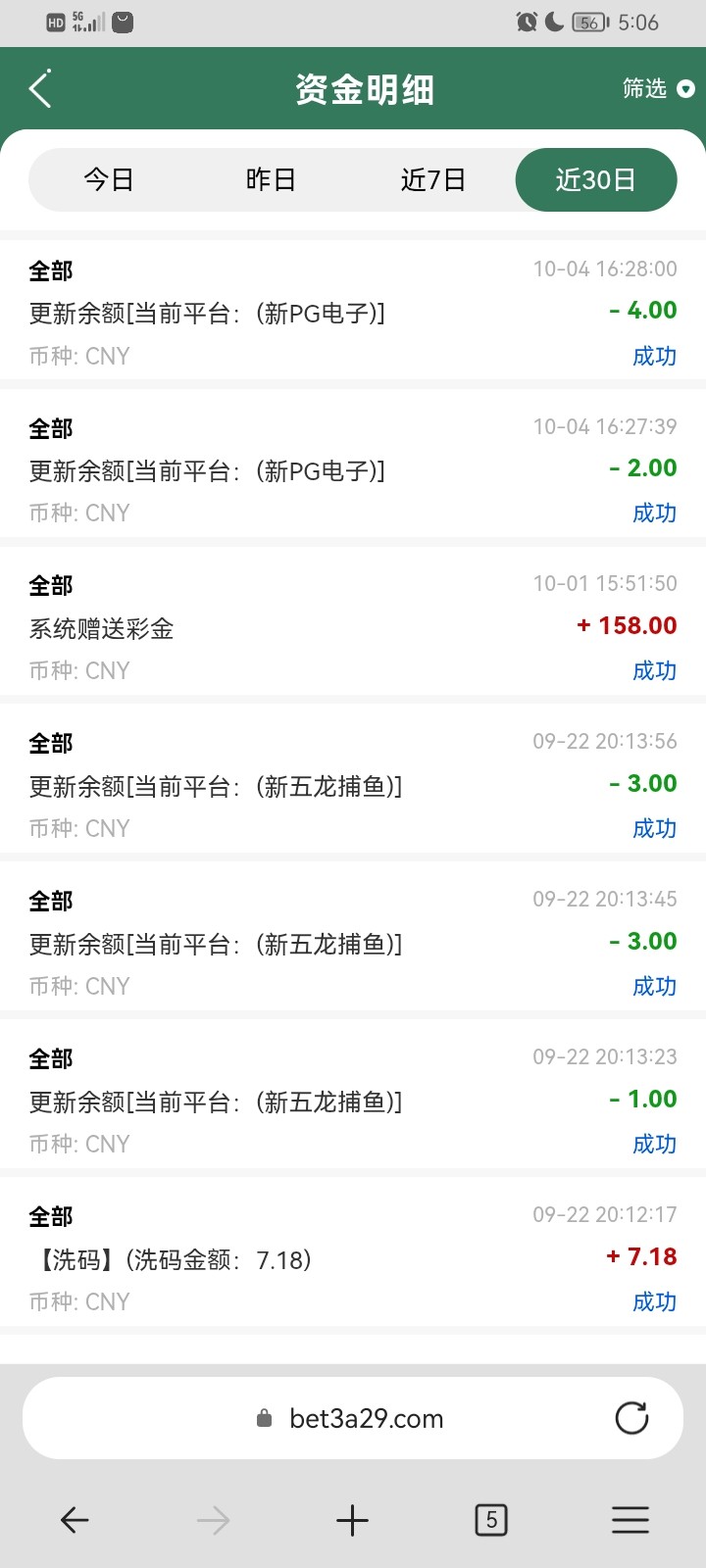Screen dimensions: 706x1568
Task: Open the 筛选 filter dropdown
Action: coord(658,89)
